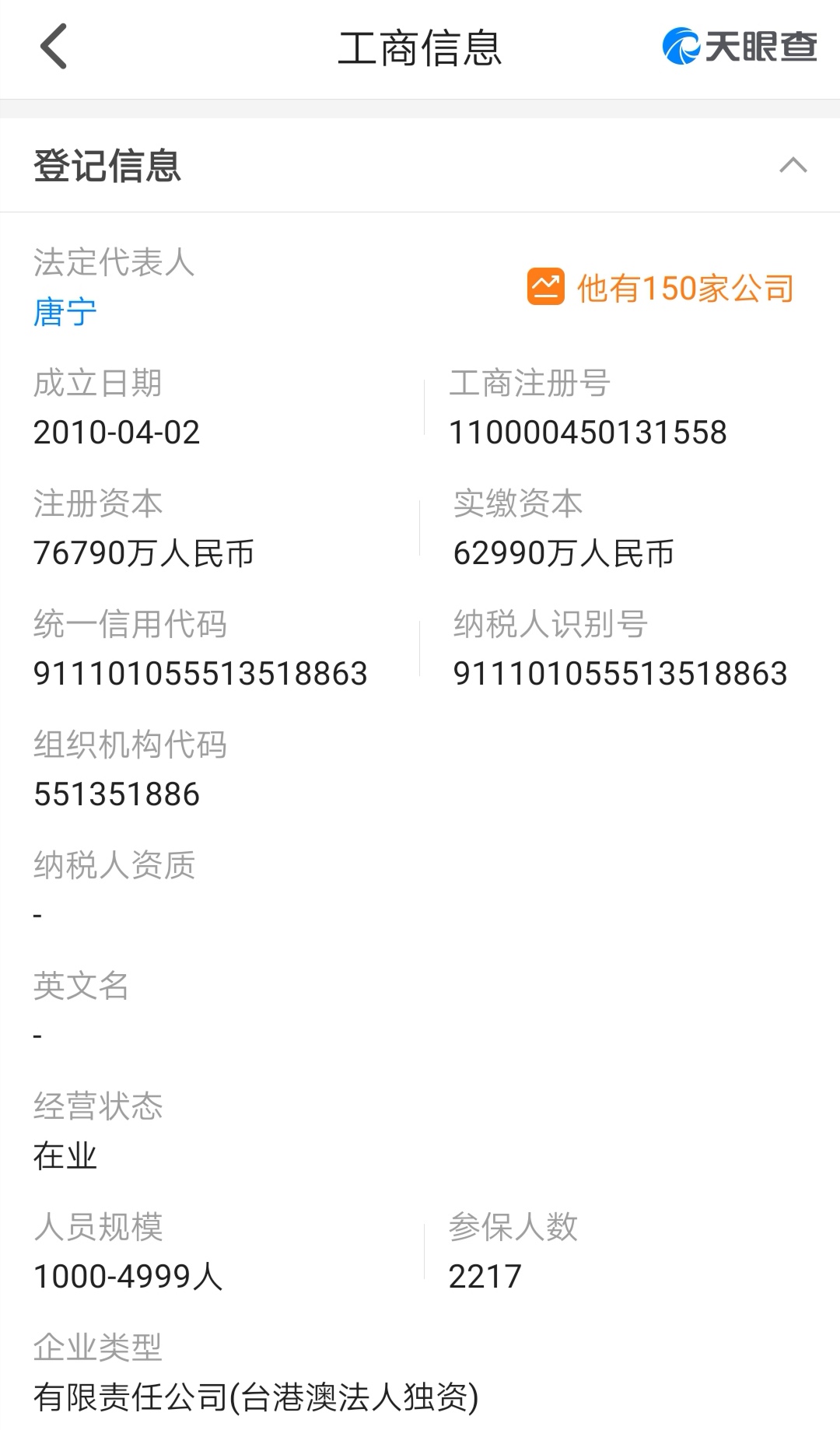840x1430 pixels.
Task: Select the 统一信用代码 number
Action: [x=201, y=673]
